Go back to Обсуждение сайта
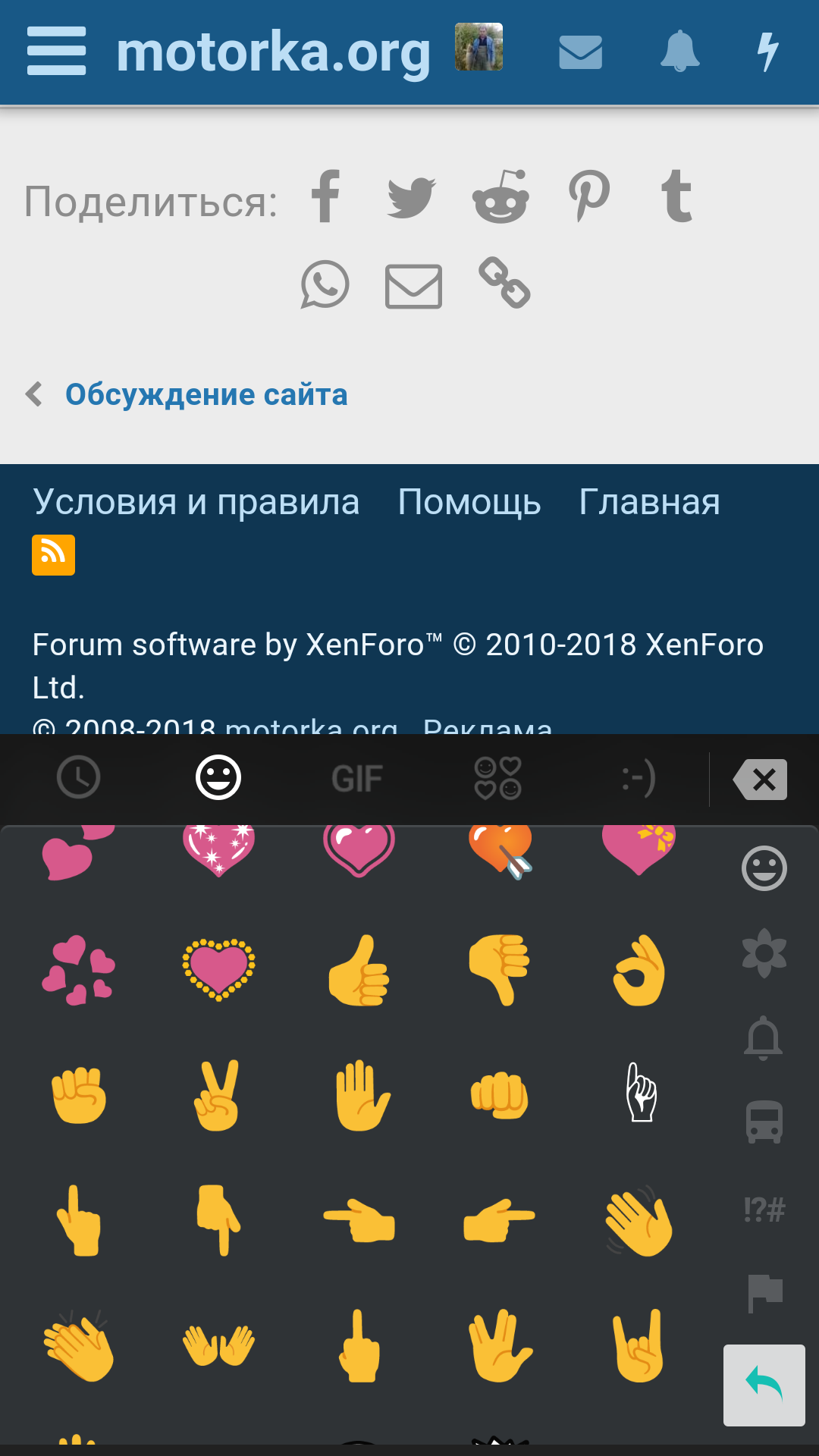This screenshot has width=819, height=1456. [x=205, y=394]
